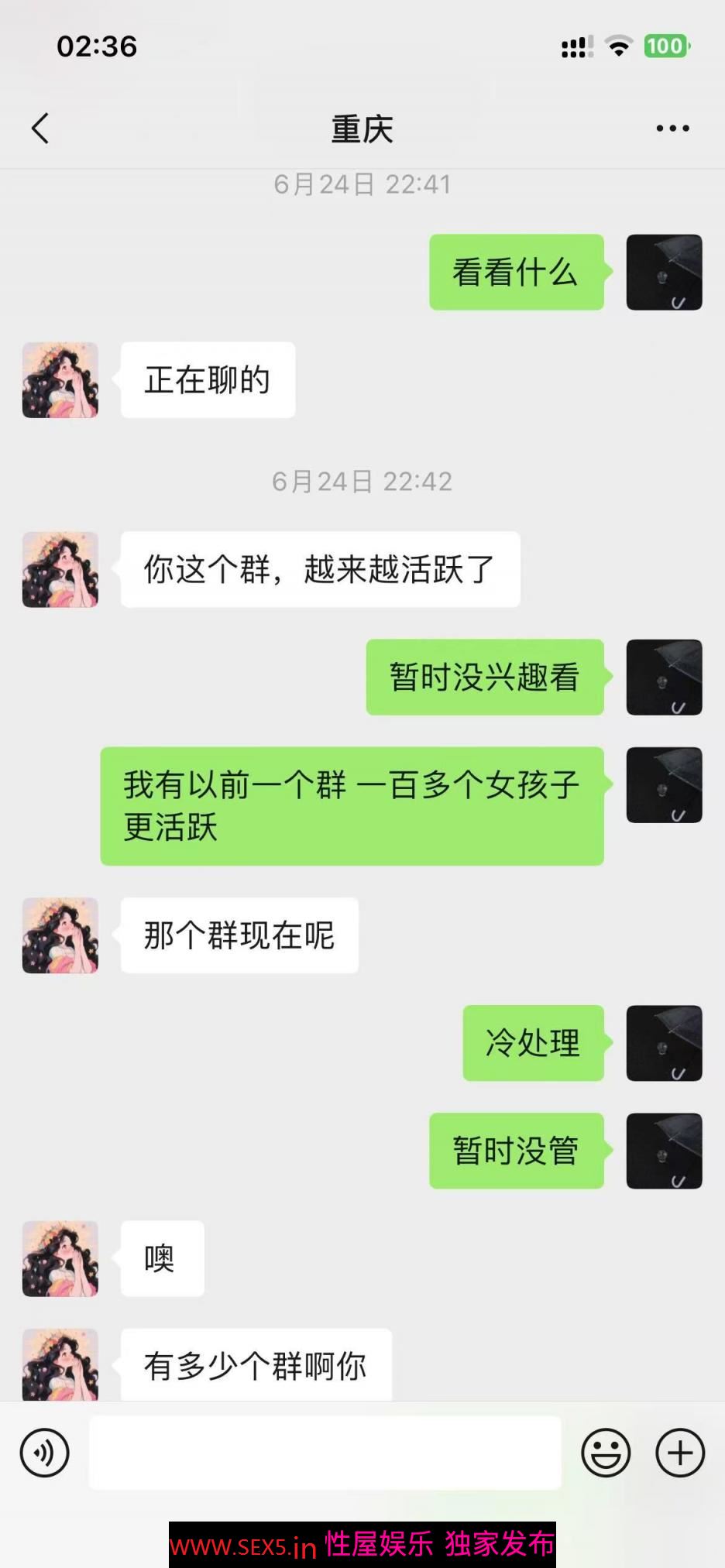The height and width of the screenshot is (1568, 725).
Task: Switch to voice message input
Action: pos(45,1453)
